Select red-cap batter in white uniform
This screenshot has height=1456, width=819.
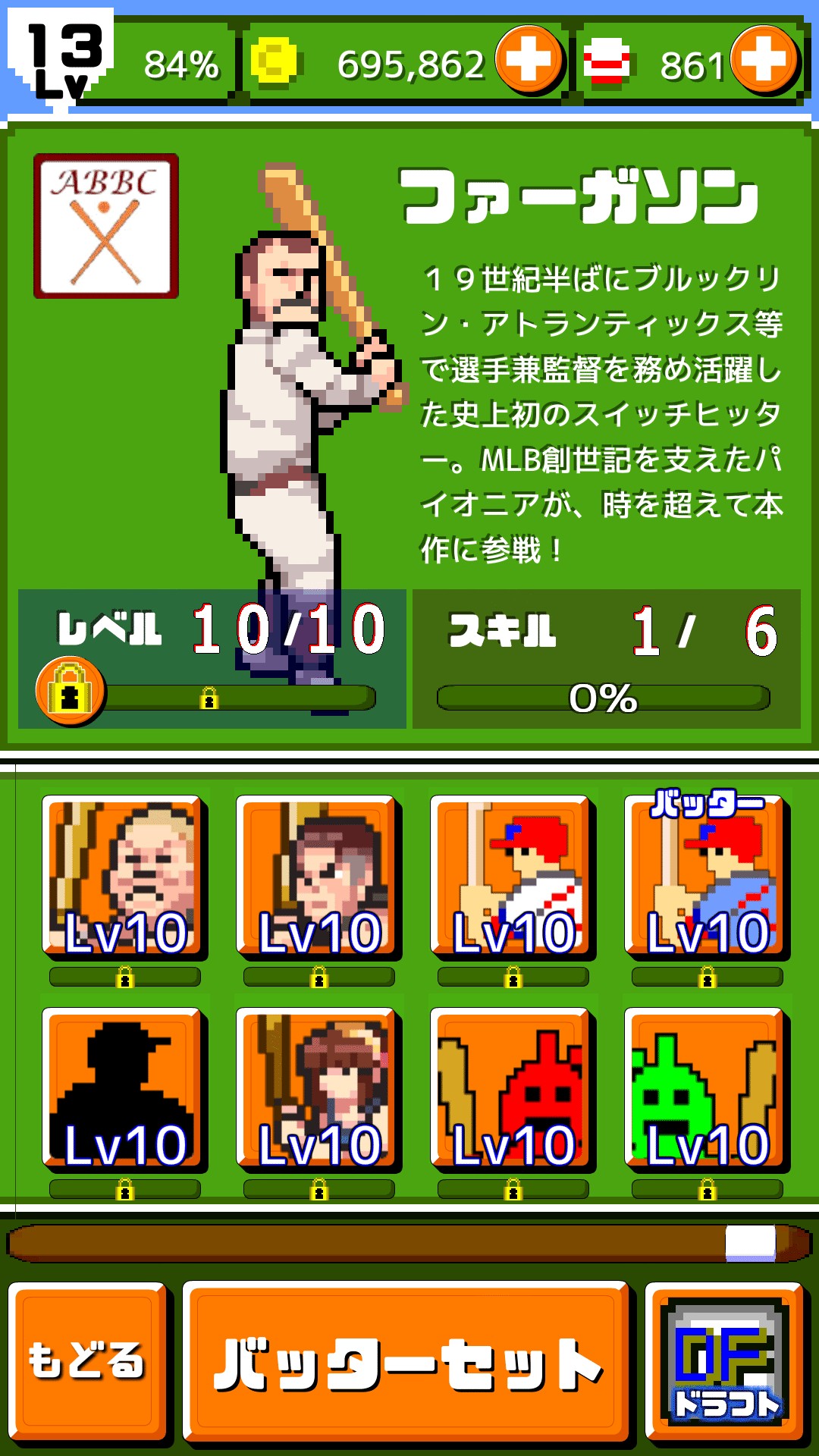(x=511, y=877)
